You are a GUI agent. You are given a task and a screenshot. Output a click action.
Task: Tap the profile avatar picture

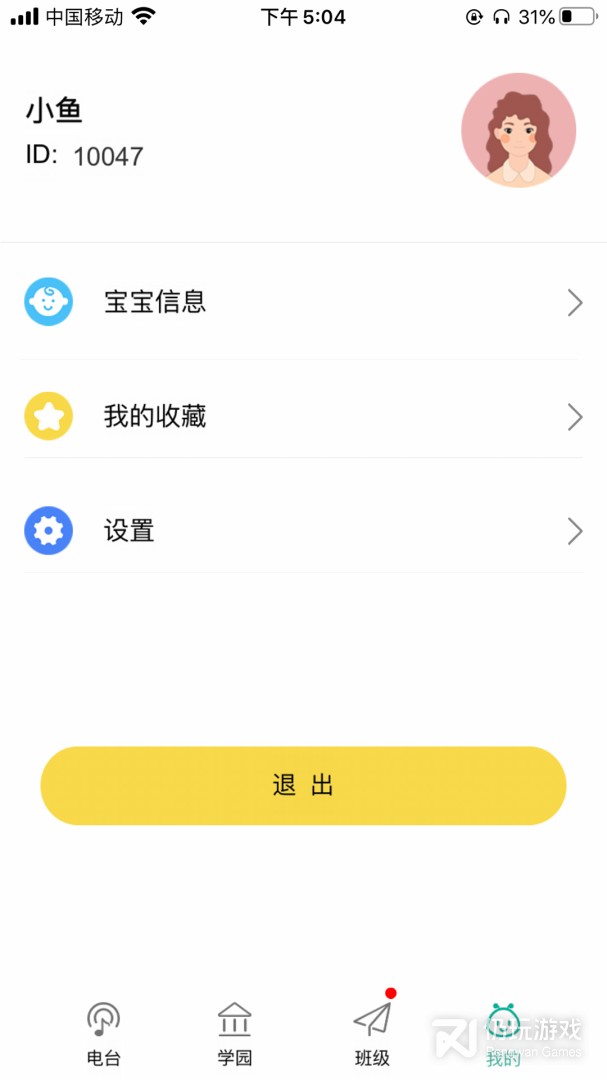click(518, 130)
